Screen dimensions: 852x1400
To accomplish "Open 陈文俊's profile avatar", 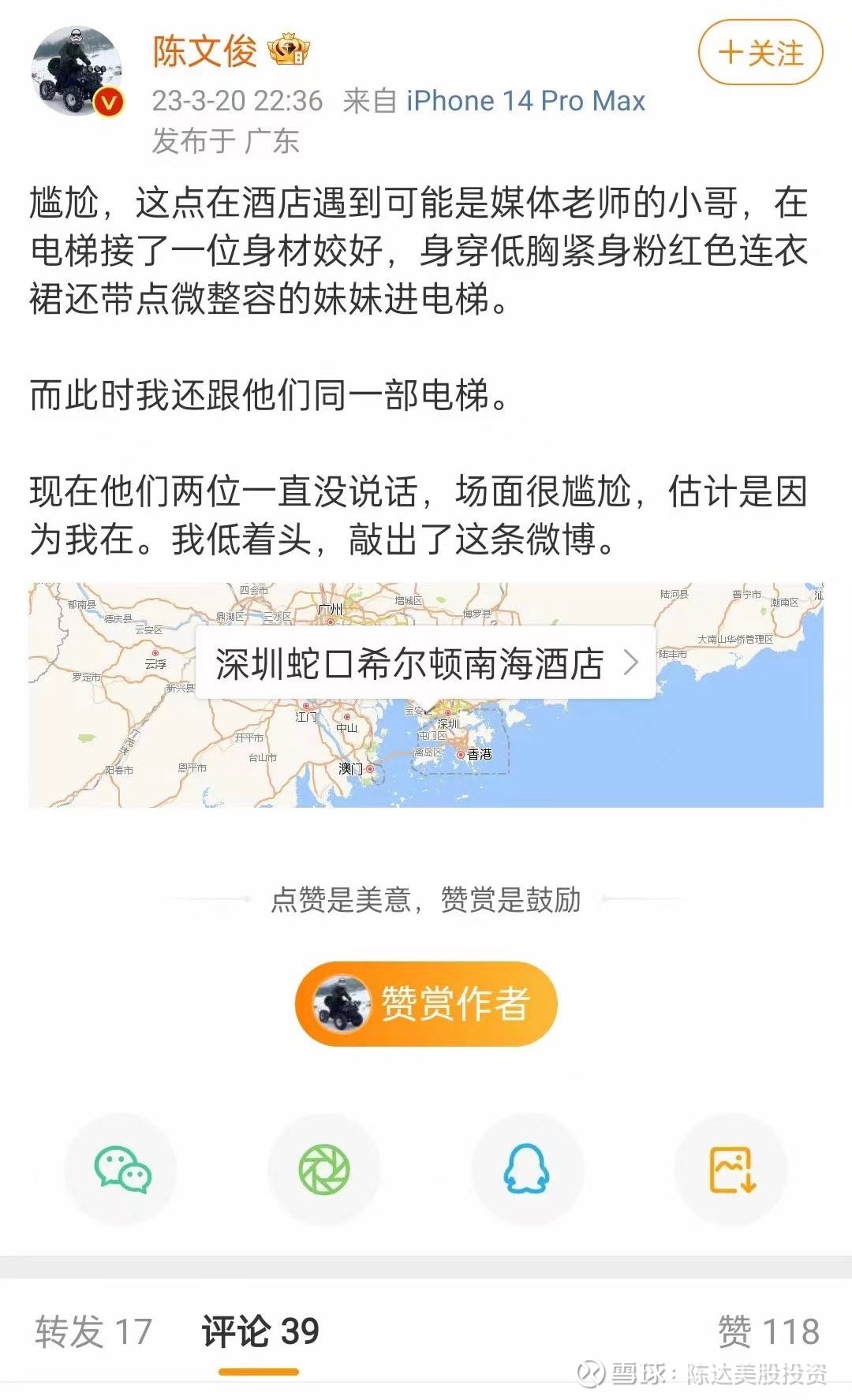I will 77,72.
